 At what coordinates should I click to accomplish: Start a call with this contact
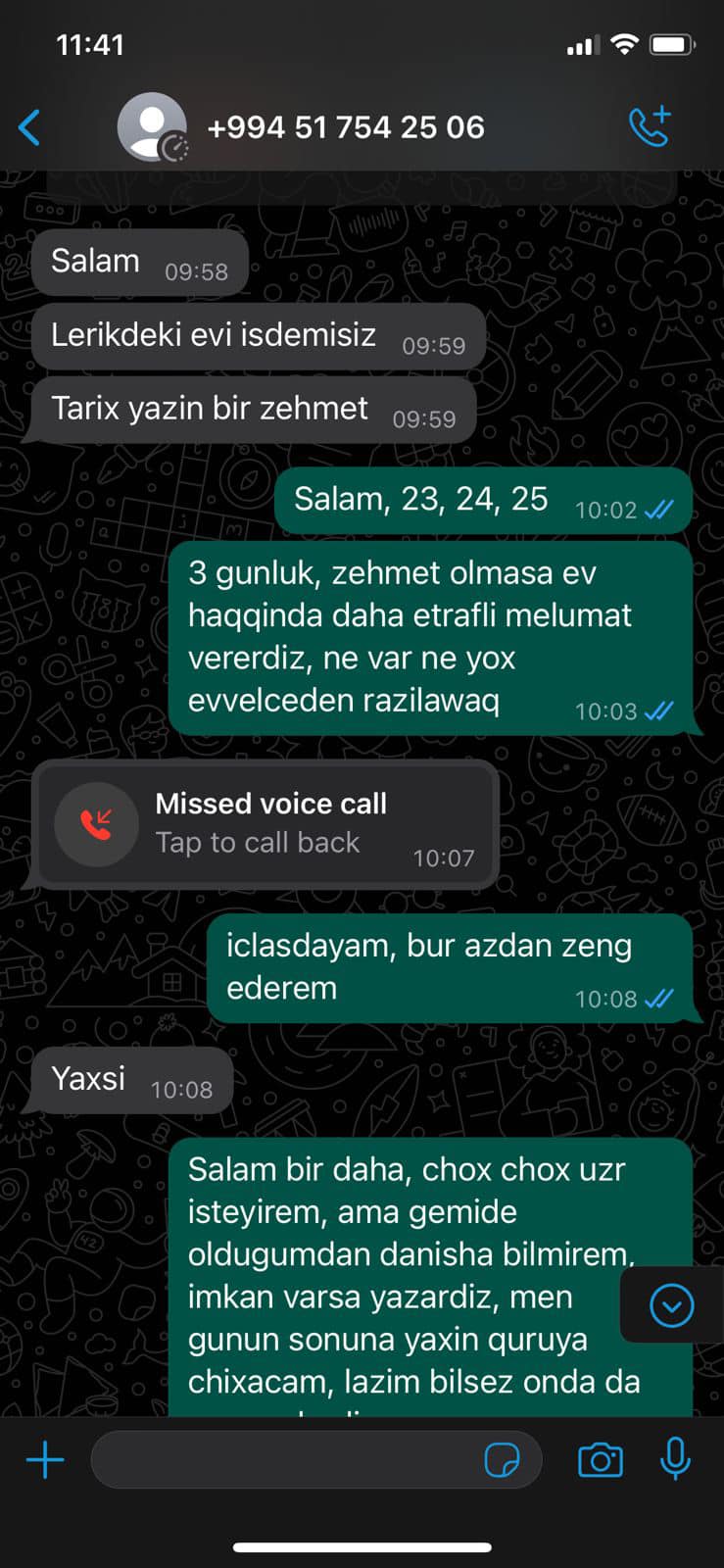pos(650,126)
